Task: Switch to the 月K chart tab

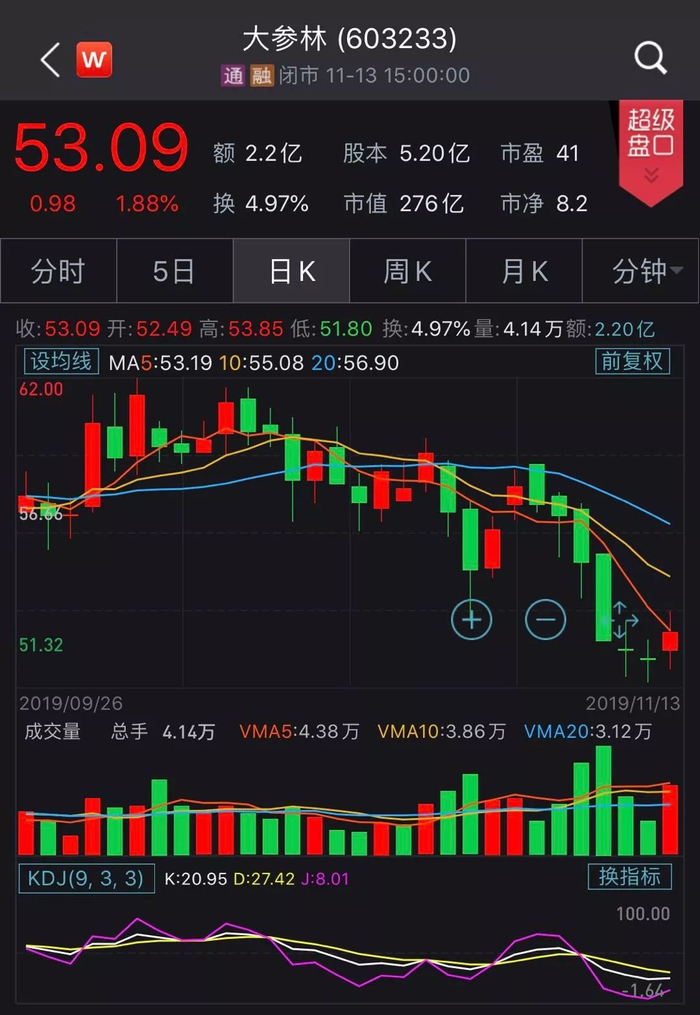Action: pyautogui.click(x=525, y=271)
